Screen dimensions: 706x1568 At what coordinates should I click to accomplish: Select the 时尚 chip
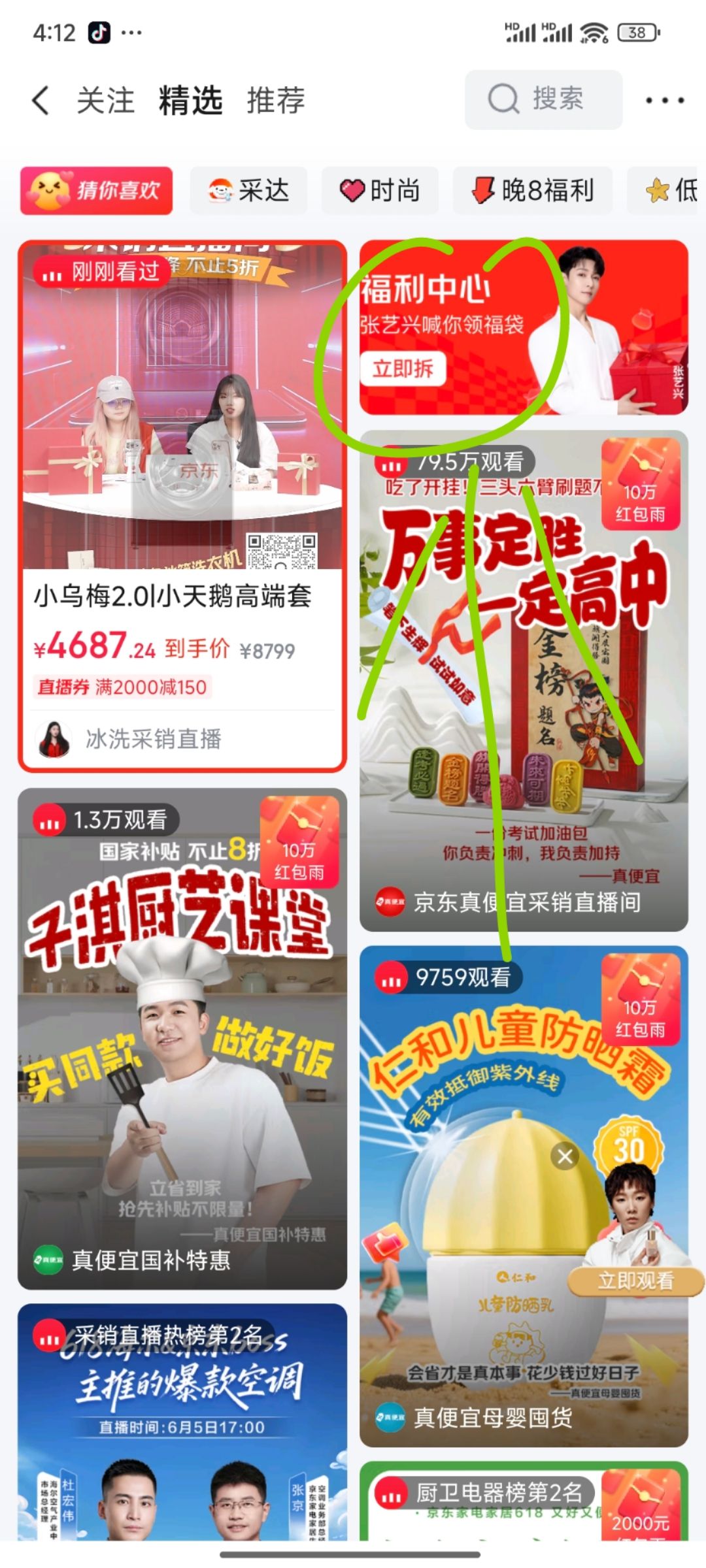click(x=379, y=191)
